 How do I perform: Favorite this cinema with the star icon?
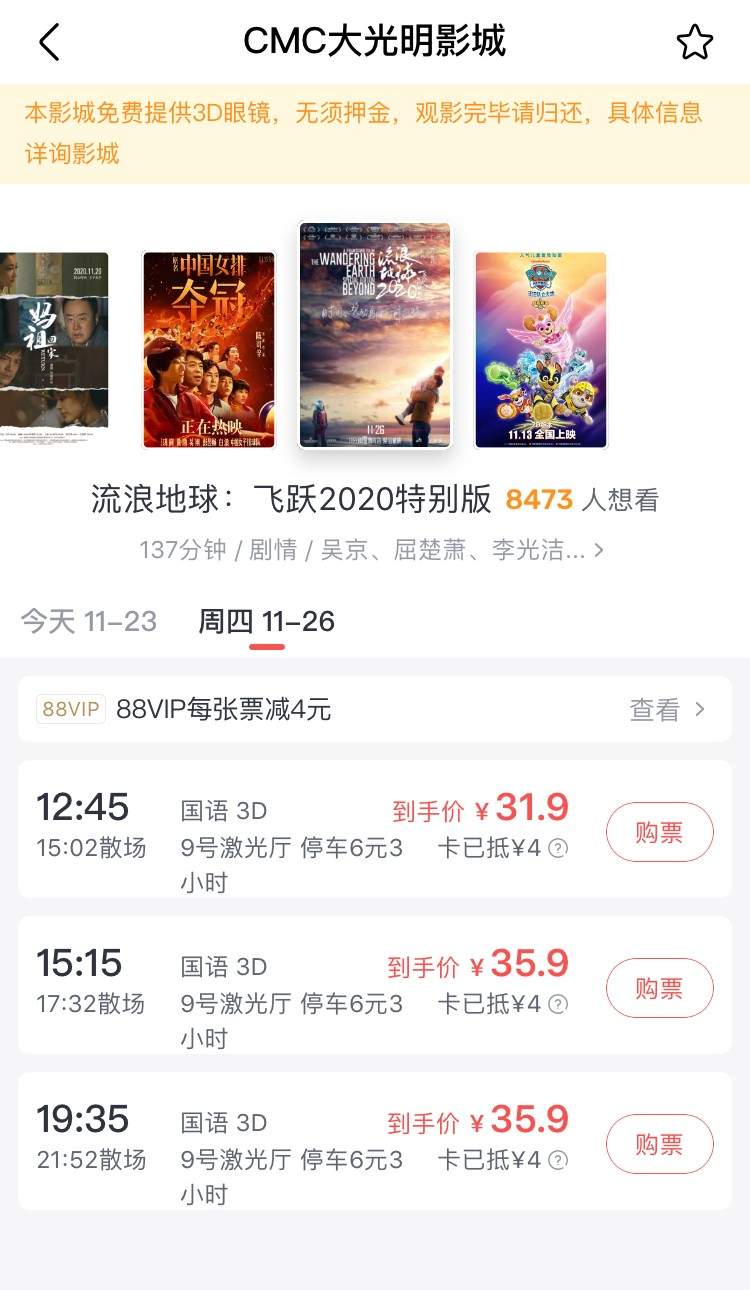tap(694, 42)
